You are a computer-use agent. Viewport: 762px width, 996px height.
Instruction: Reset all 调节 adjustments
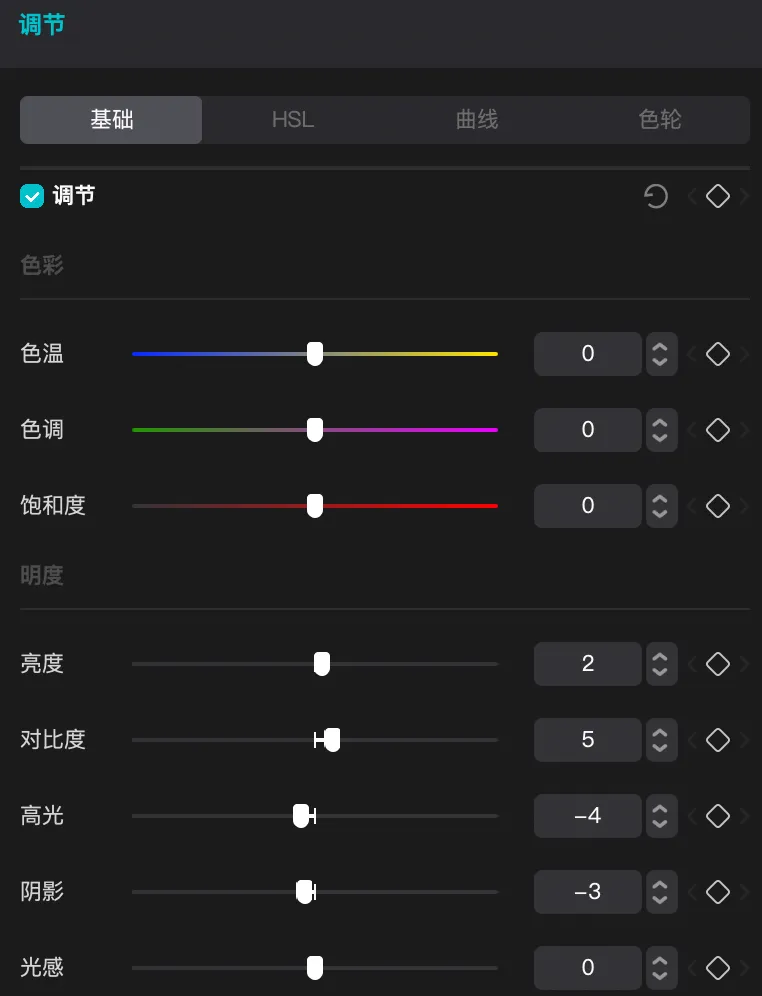pyautogui.click(x=656, y=196)
